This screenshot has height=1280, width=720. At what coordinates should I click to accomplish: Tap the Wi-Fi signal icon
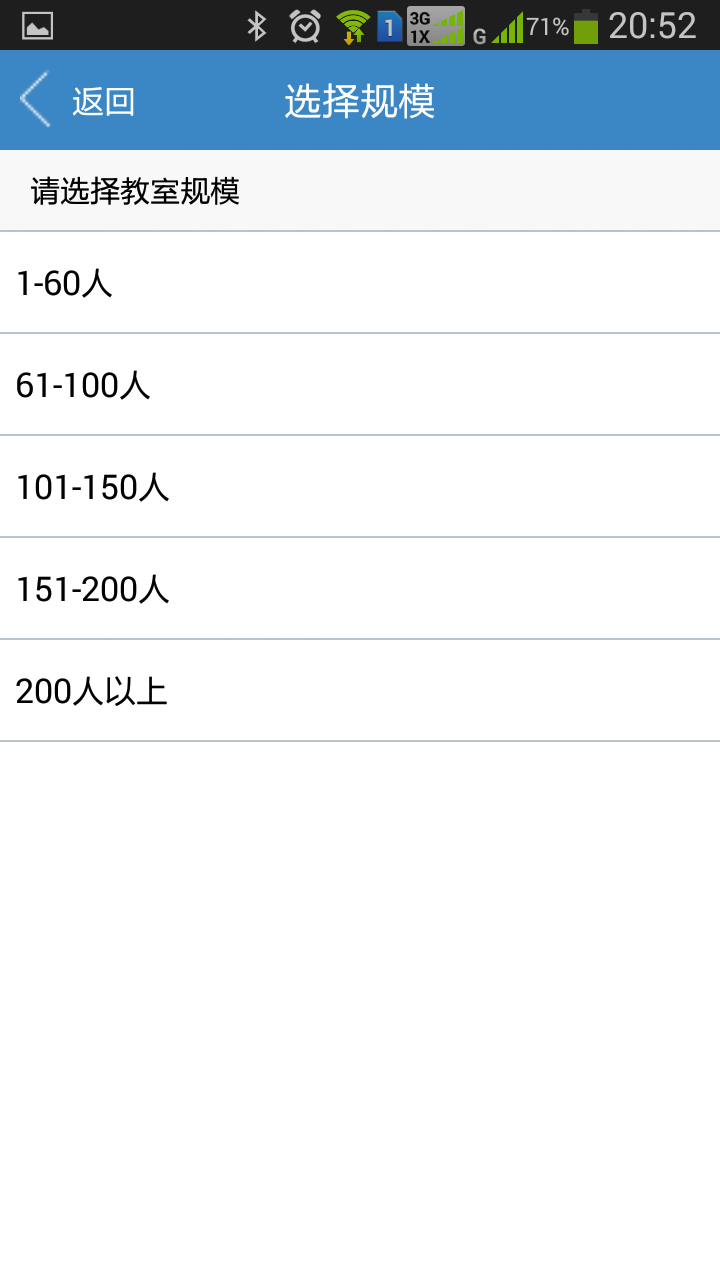[x=352, y=25]
